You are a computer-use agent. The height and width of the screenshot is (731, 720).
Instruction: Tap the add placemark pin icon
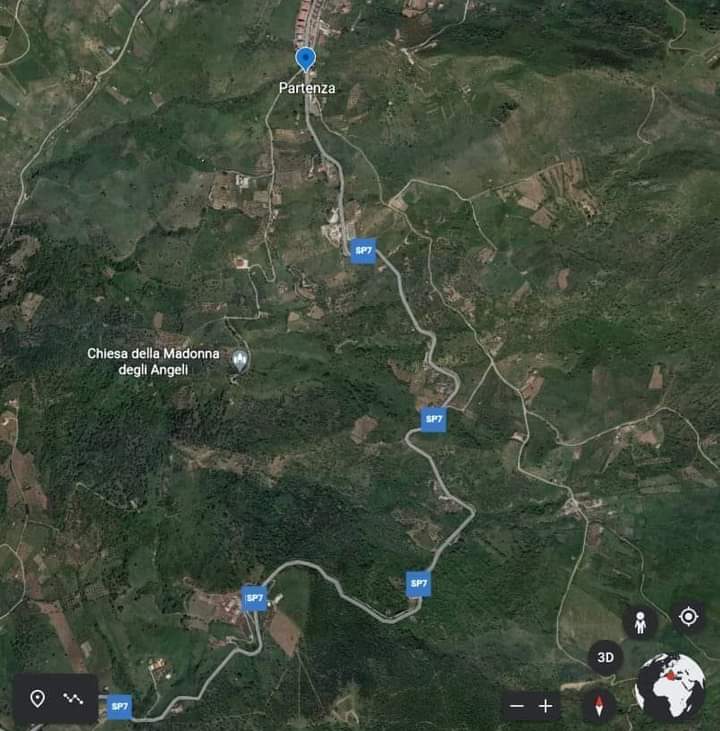click(x=37, y=698)
